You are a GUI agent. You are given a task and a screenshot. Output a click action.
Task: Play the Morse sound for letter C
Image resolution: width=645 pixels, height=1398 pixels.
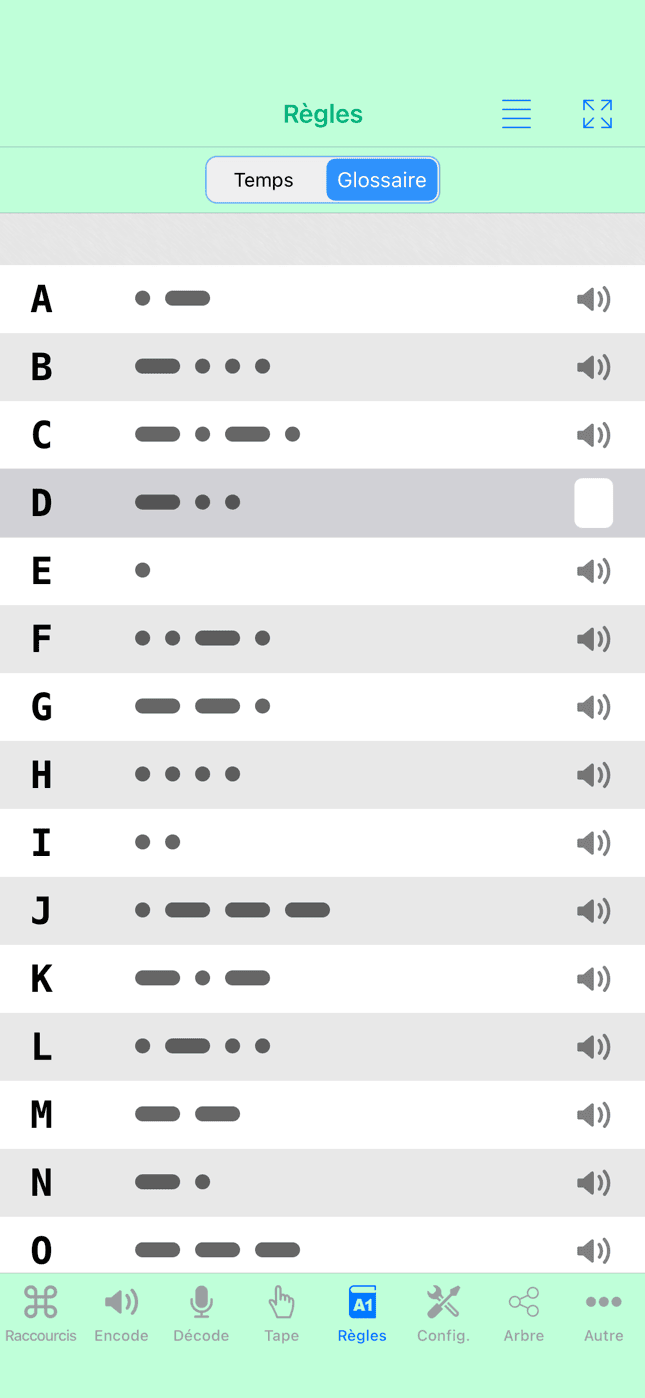point(594,435)
